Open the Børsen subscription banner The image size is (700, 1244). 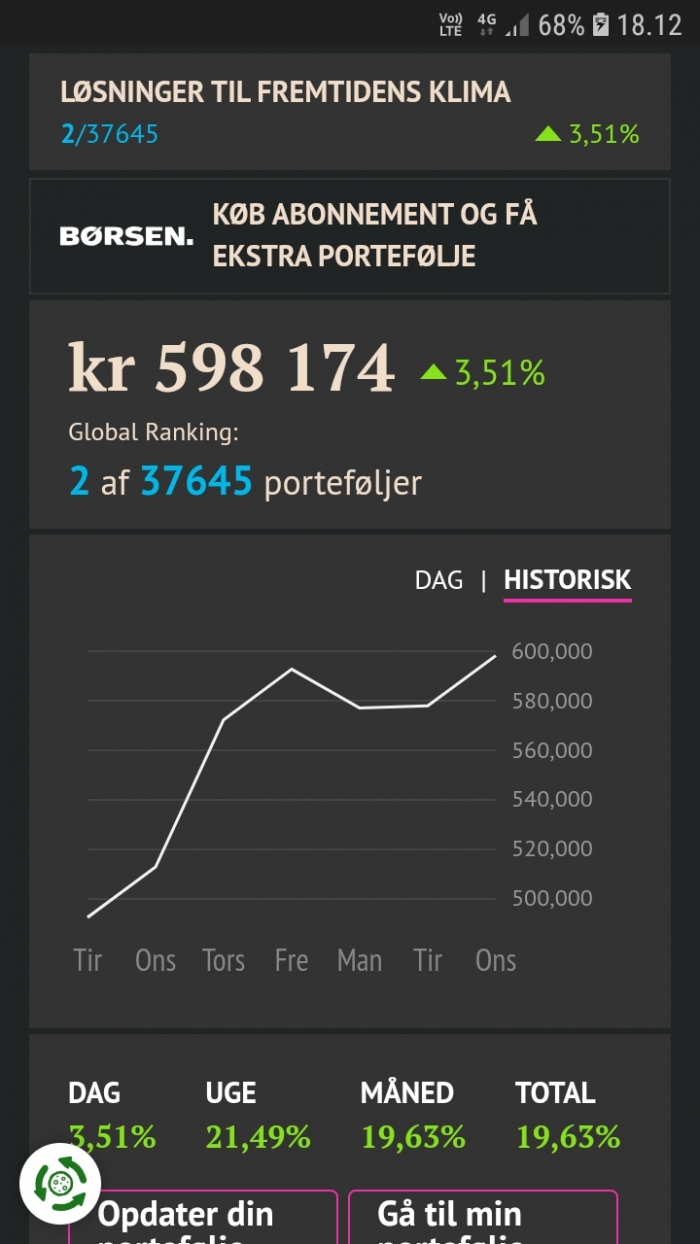click(x=350, y=236)
